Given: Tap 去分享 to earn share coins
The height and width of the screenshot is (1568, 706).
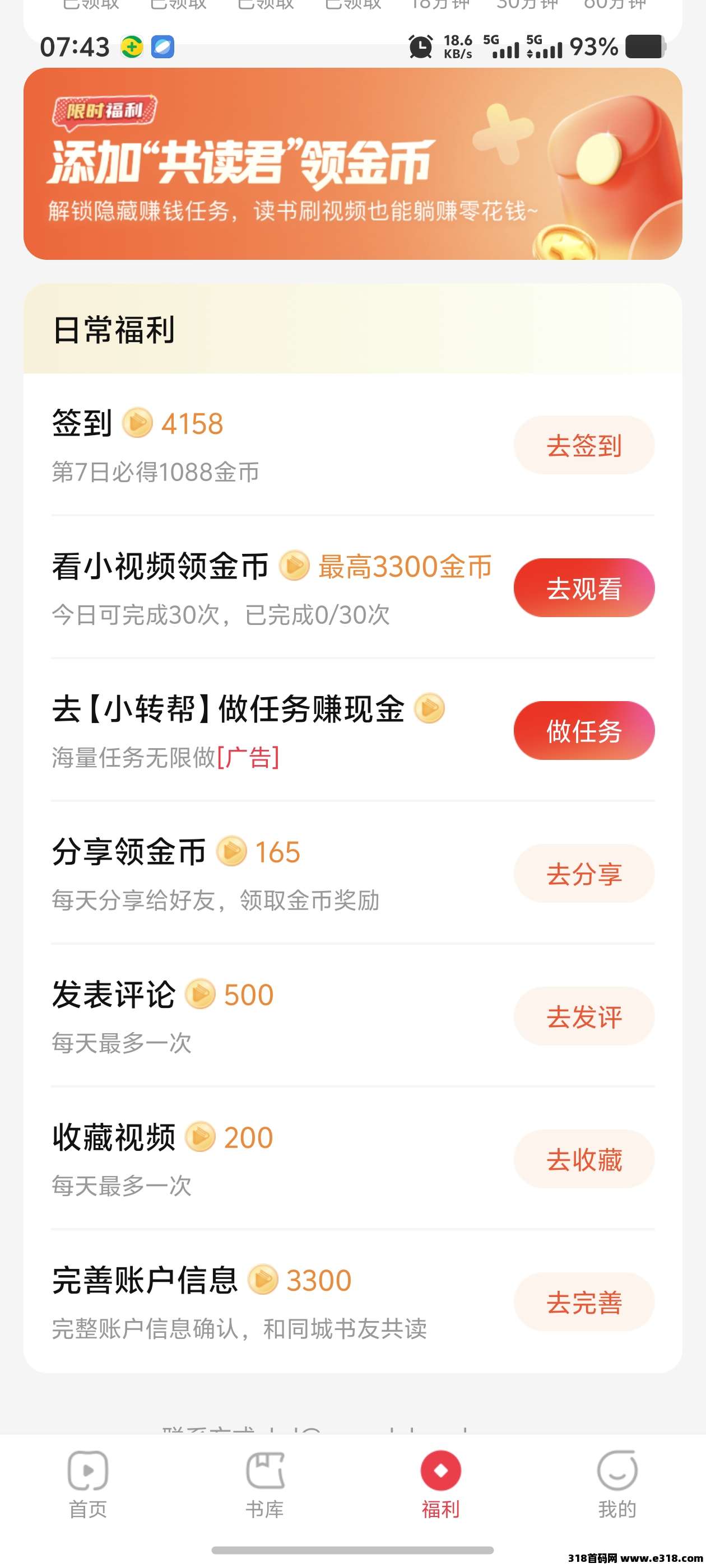Looking at the screenshot, I should [x=583, y=874].
